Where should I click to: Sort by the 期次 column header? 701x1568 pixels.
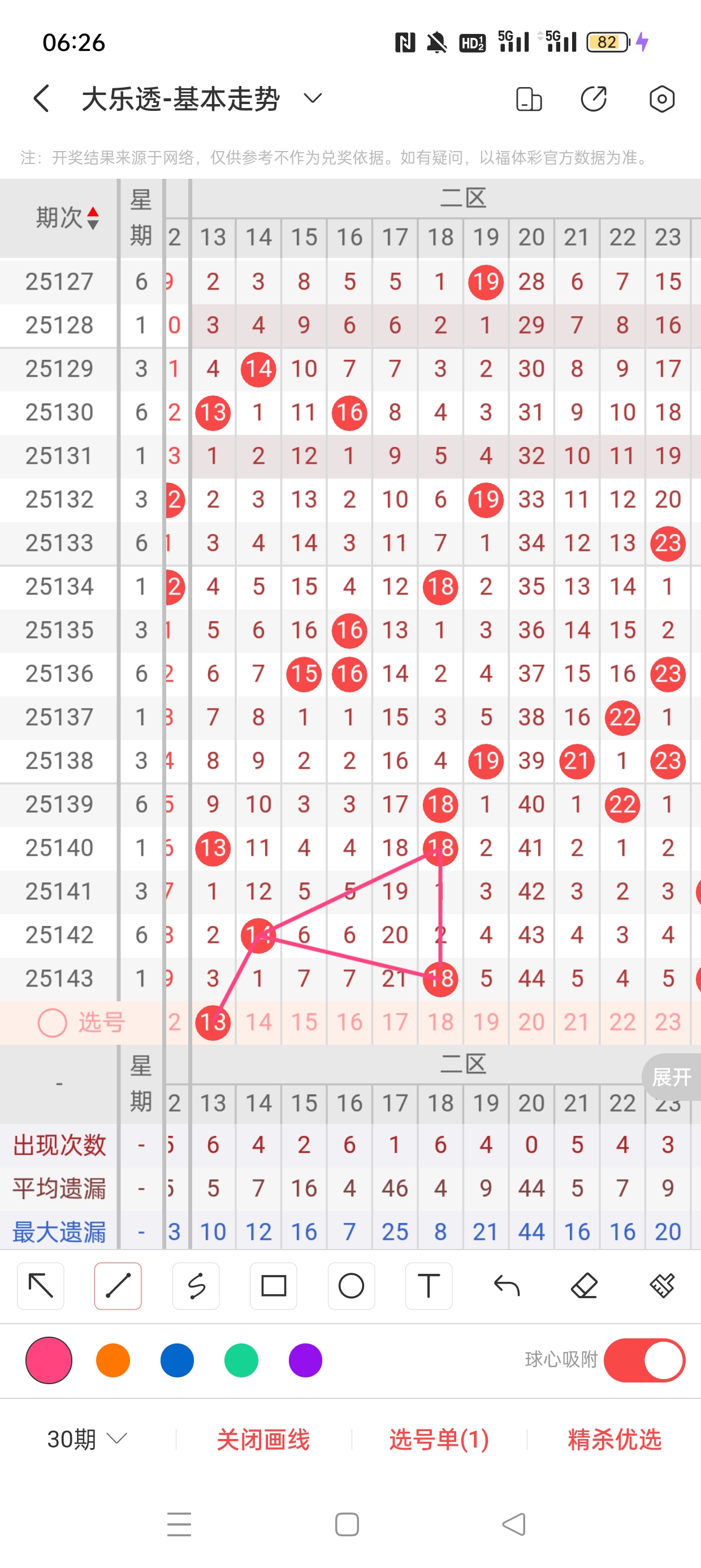tap(66, 217)
